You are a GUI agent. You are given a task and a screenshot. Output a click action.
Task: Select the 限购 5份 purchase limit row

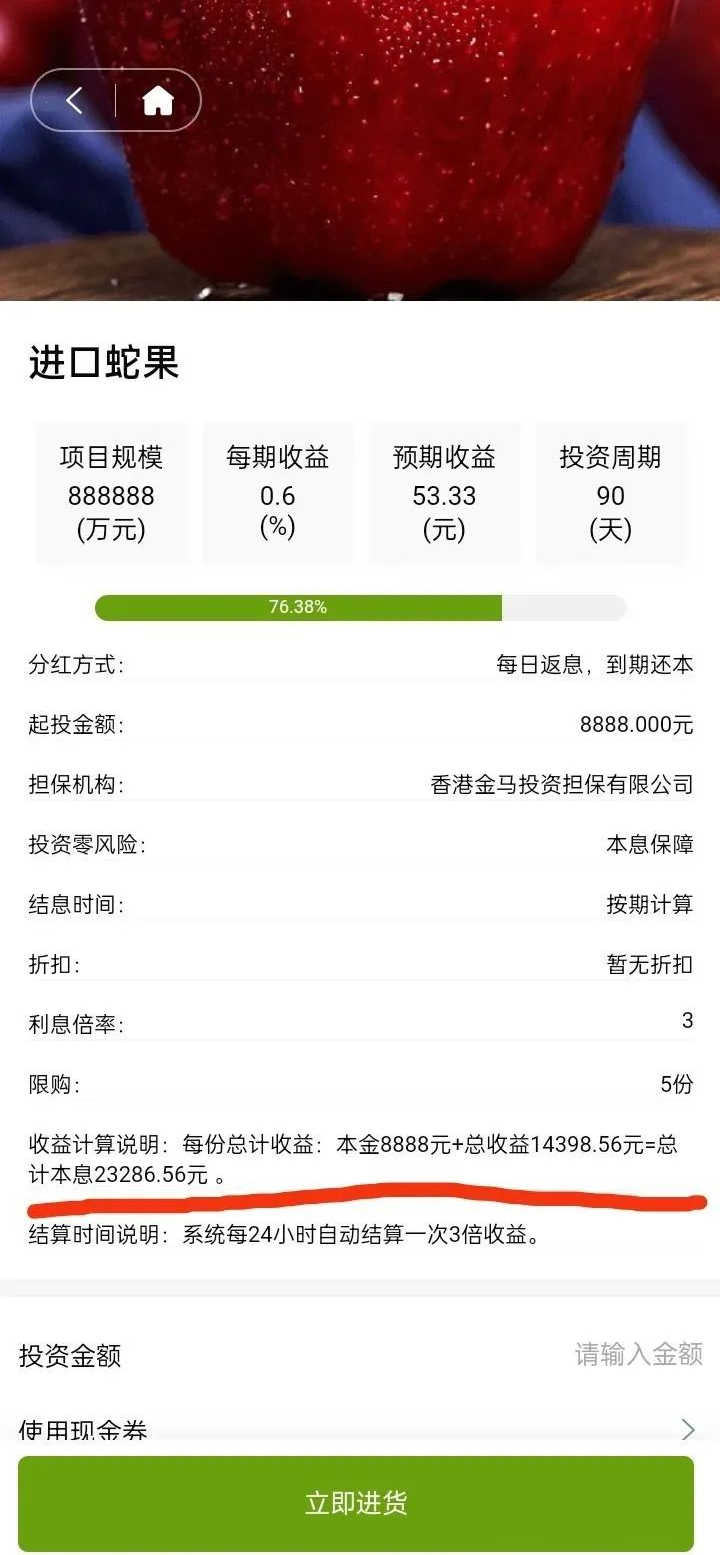[360, 1083]
